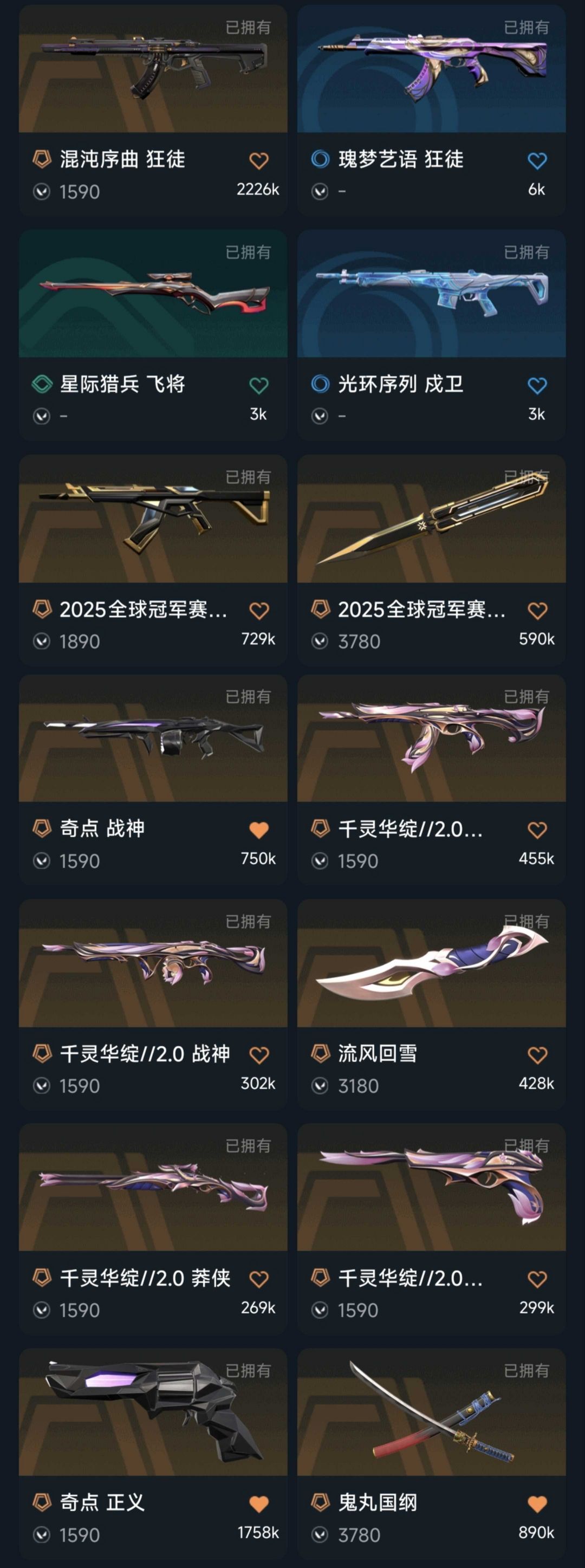Unlike the 奇点 战神 skin
The image size is (585, 1568).
pos(259,830)
